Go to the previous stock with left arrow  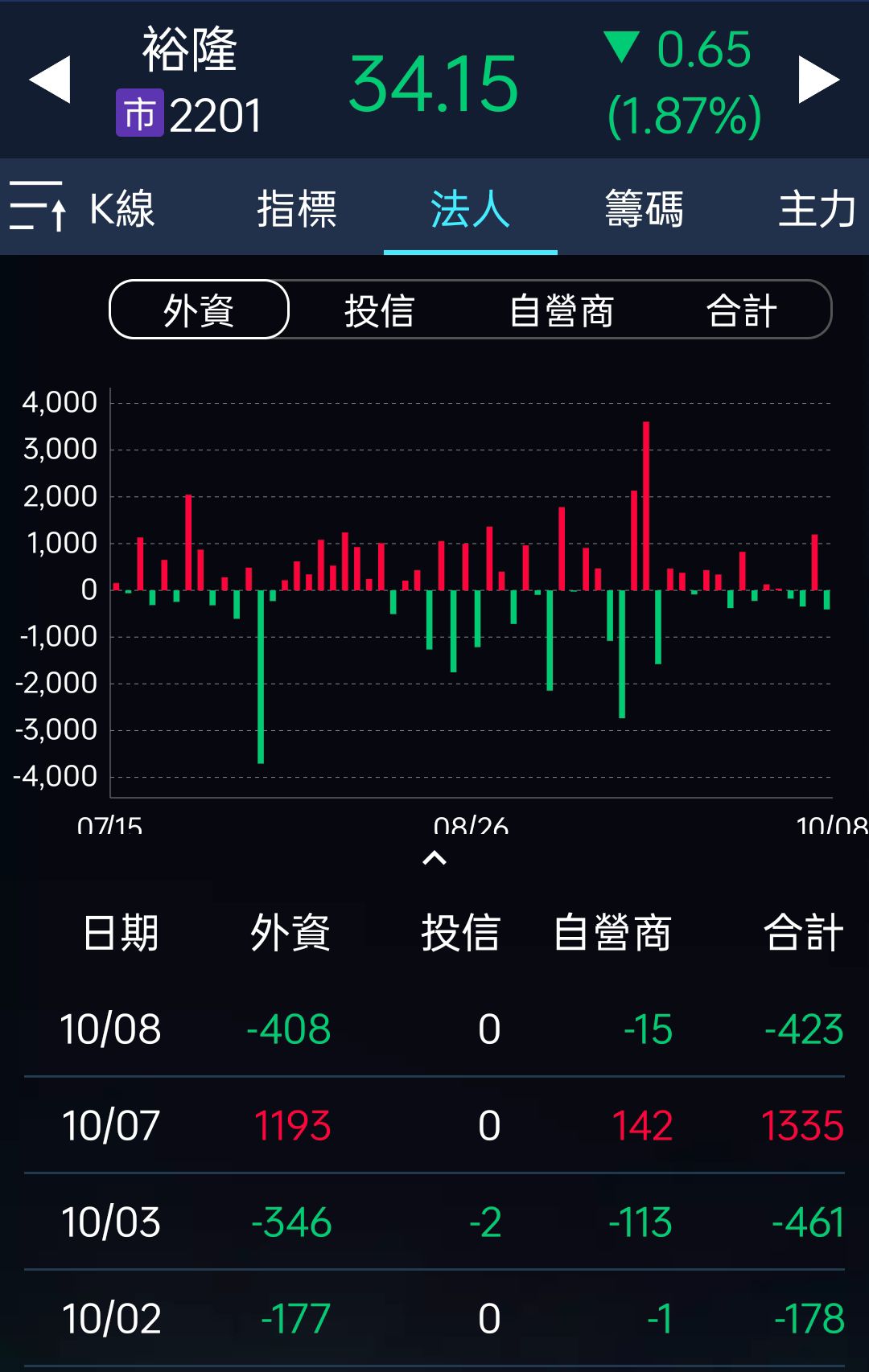coord(50,80)
